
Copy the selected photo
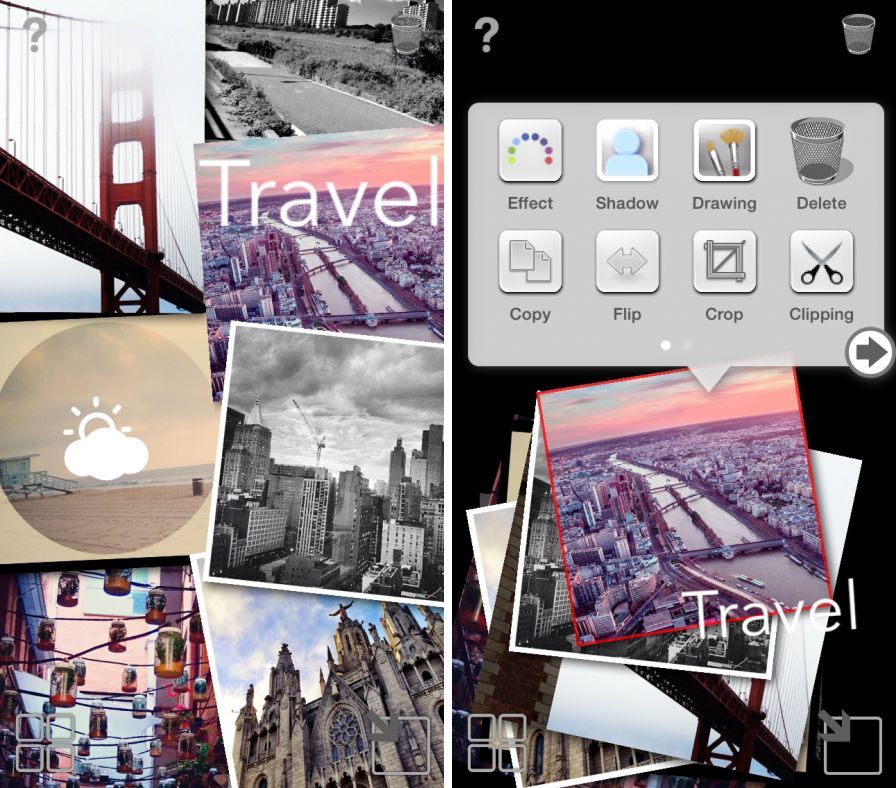530,262
